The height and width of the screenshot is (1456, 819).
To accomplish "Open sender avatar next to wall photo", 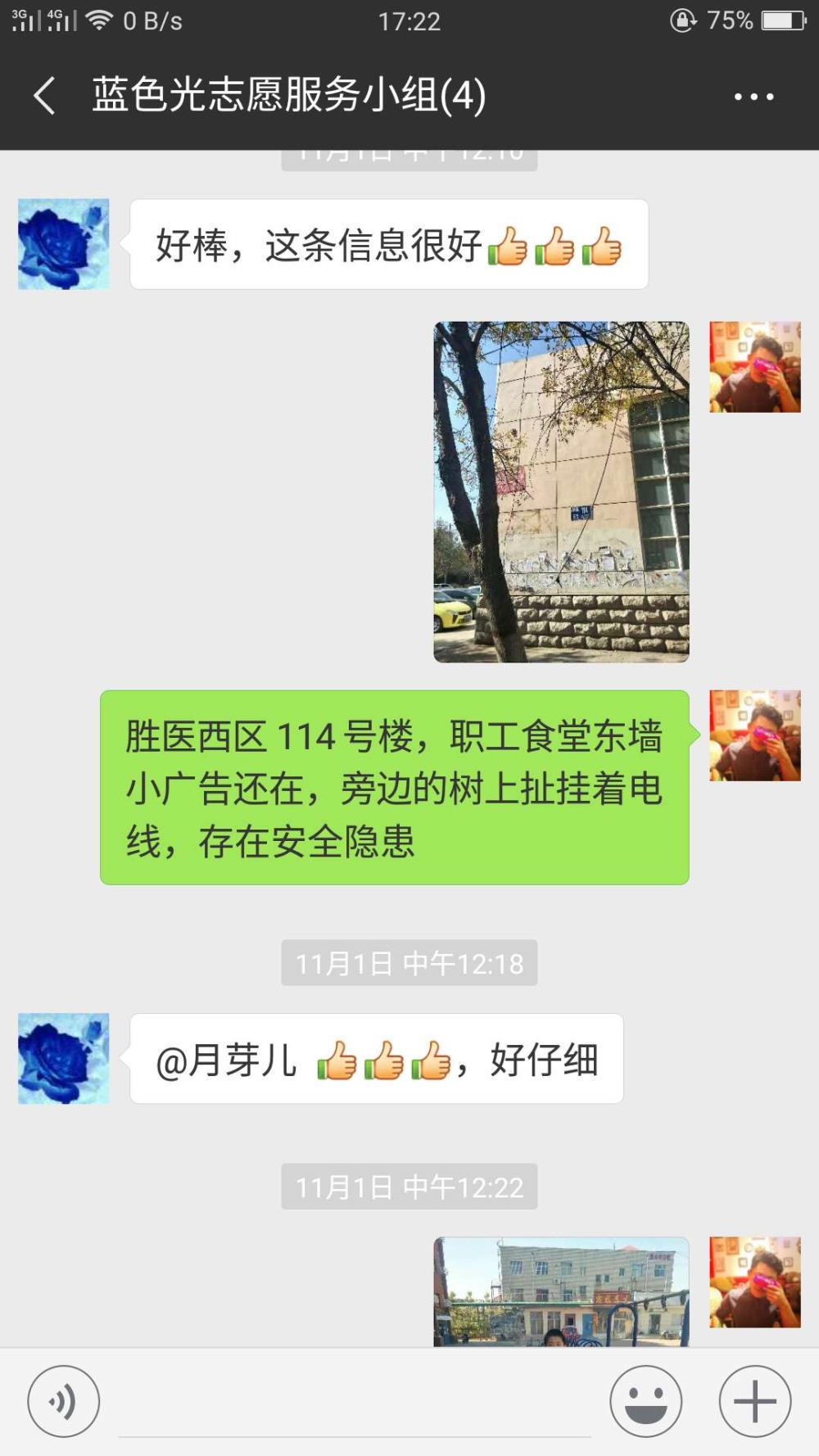I will [x=755, y=367].
